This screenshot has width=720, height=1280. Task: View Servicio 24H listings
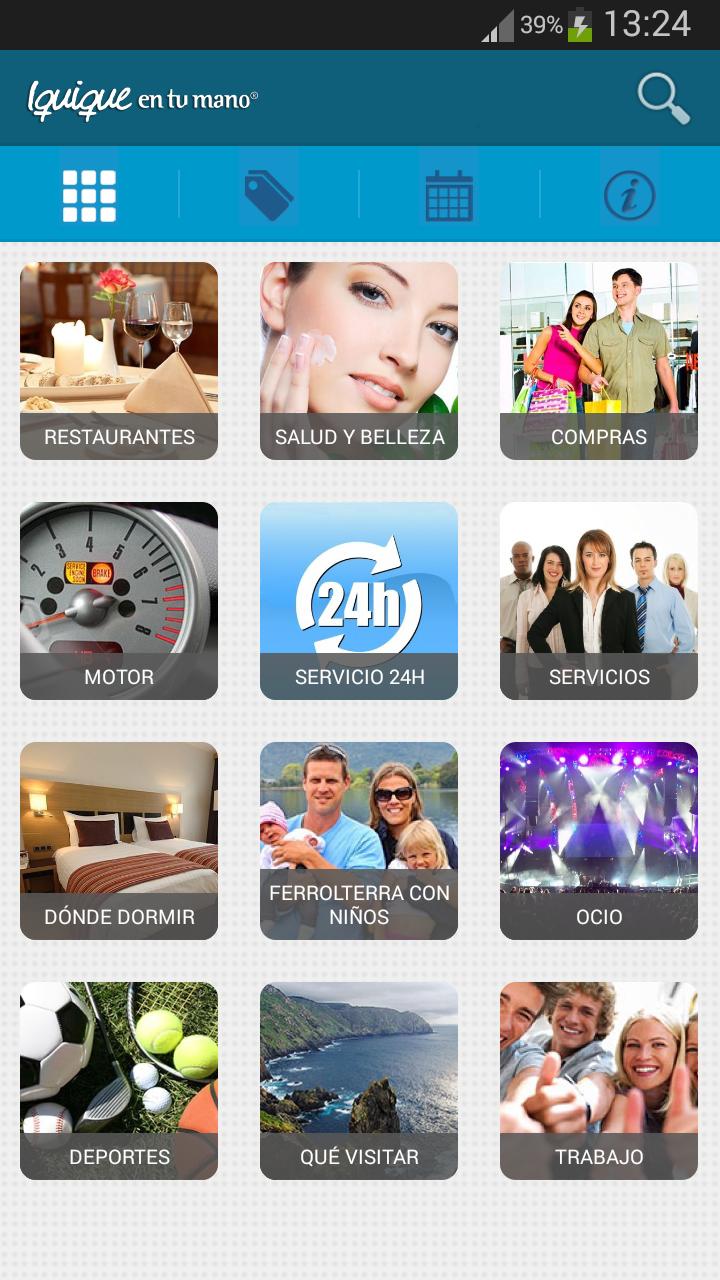[359, 601]
